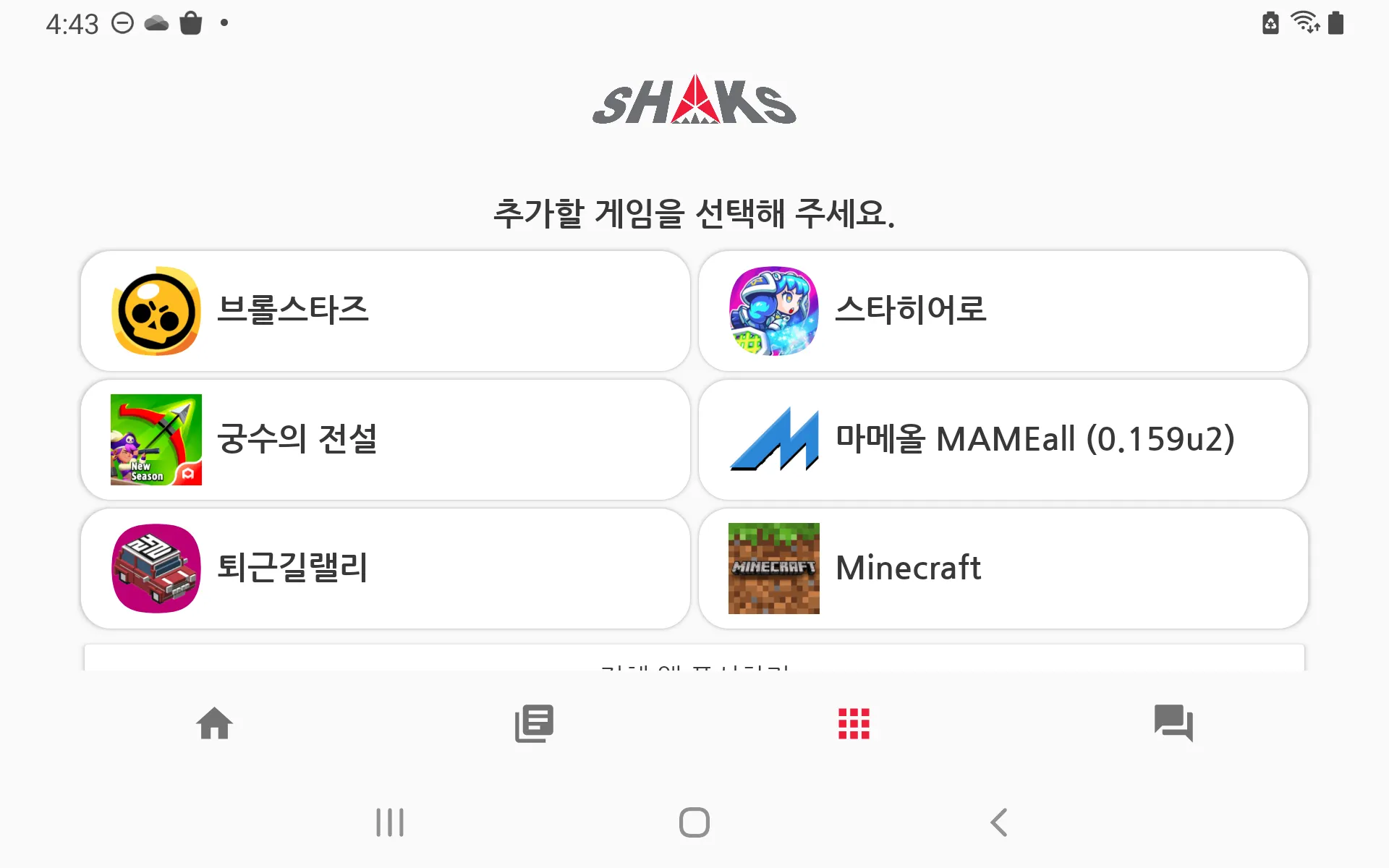Add Minecraft to the game list
The height and width of the screenshot is (868, 1389).
tap(1003, 569)
